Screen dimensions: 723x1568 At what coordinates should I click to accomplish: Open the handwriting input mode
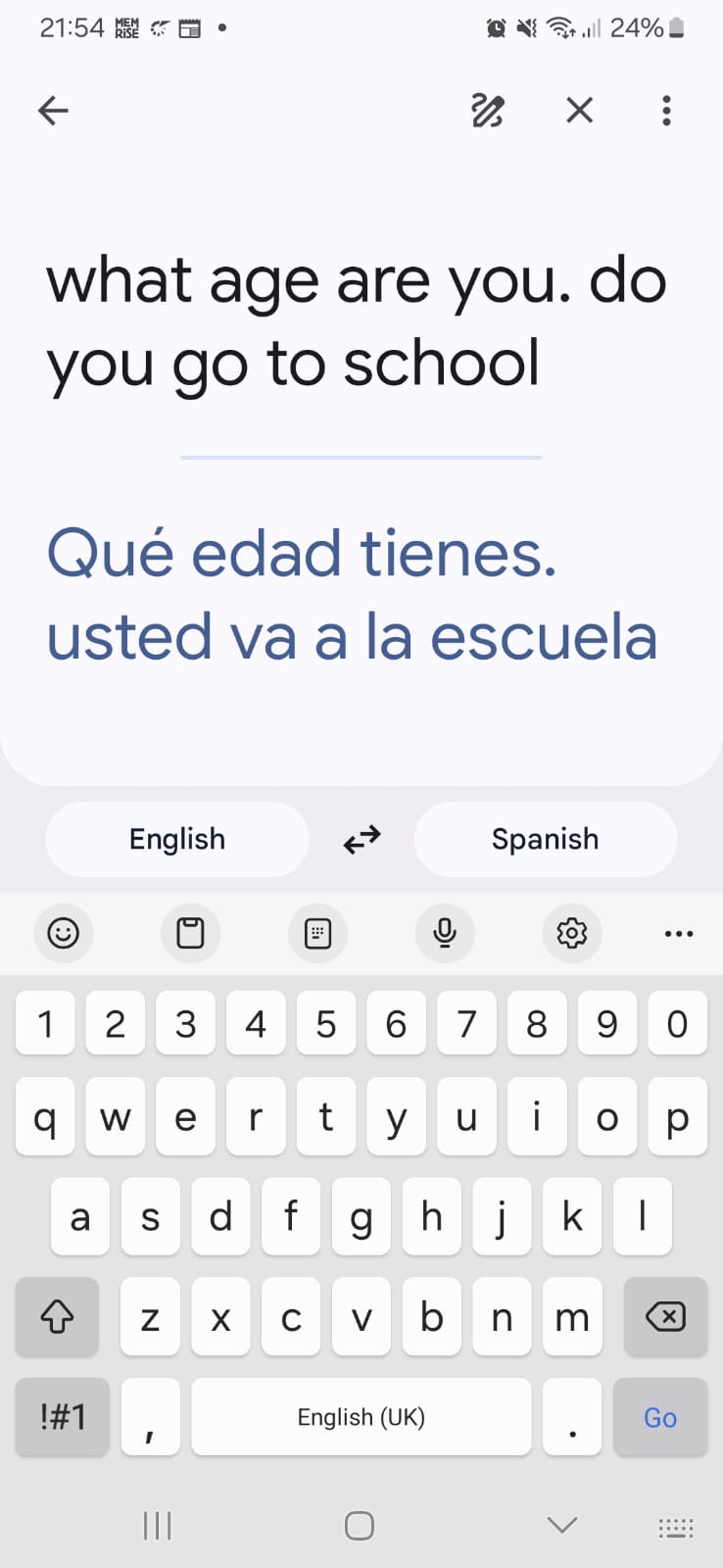coord(487,111)
